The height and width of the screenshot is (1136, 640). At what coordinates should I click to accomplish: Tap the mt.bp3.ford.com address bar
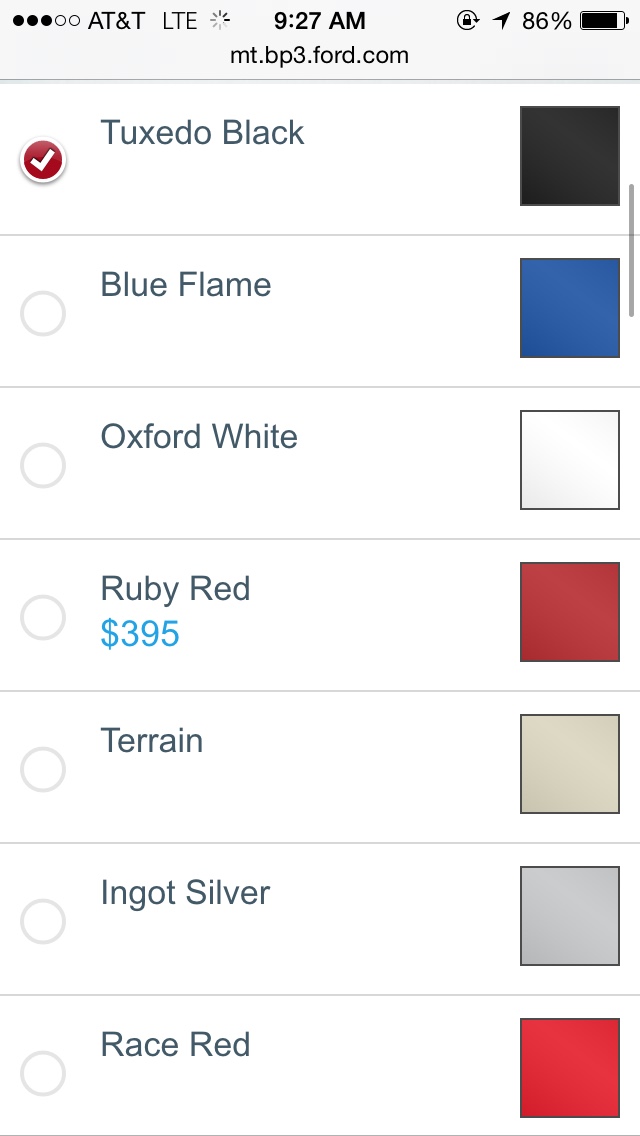(x=320, y=56)
